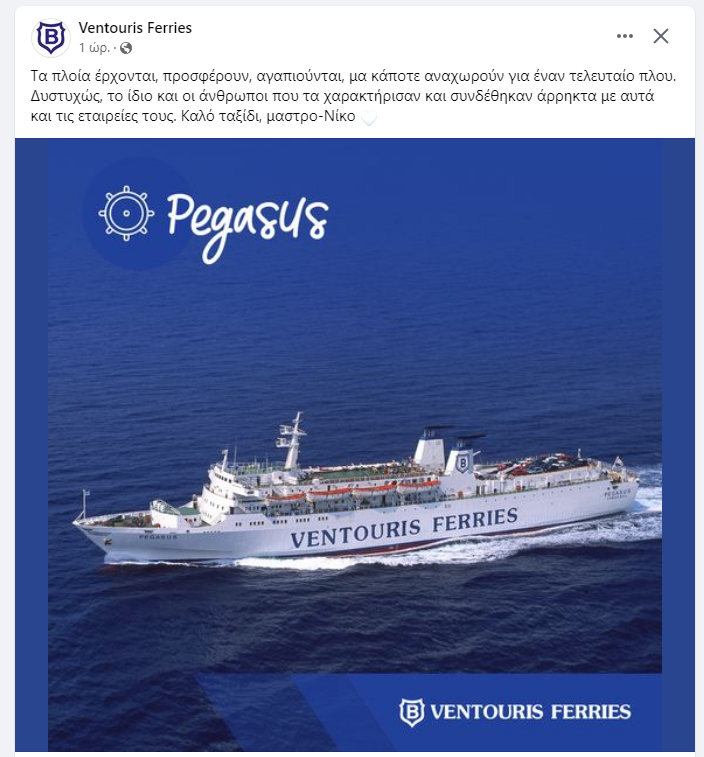Tap the Ventouris Ferries profile picture
This screenshot has width=704, height=757.
point(51,37)
